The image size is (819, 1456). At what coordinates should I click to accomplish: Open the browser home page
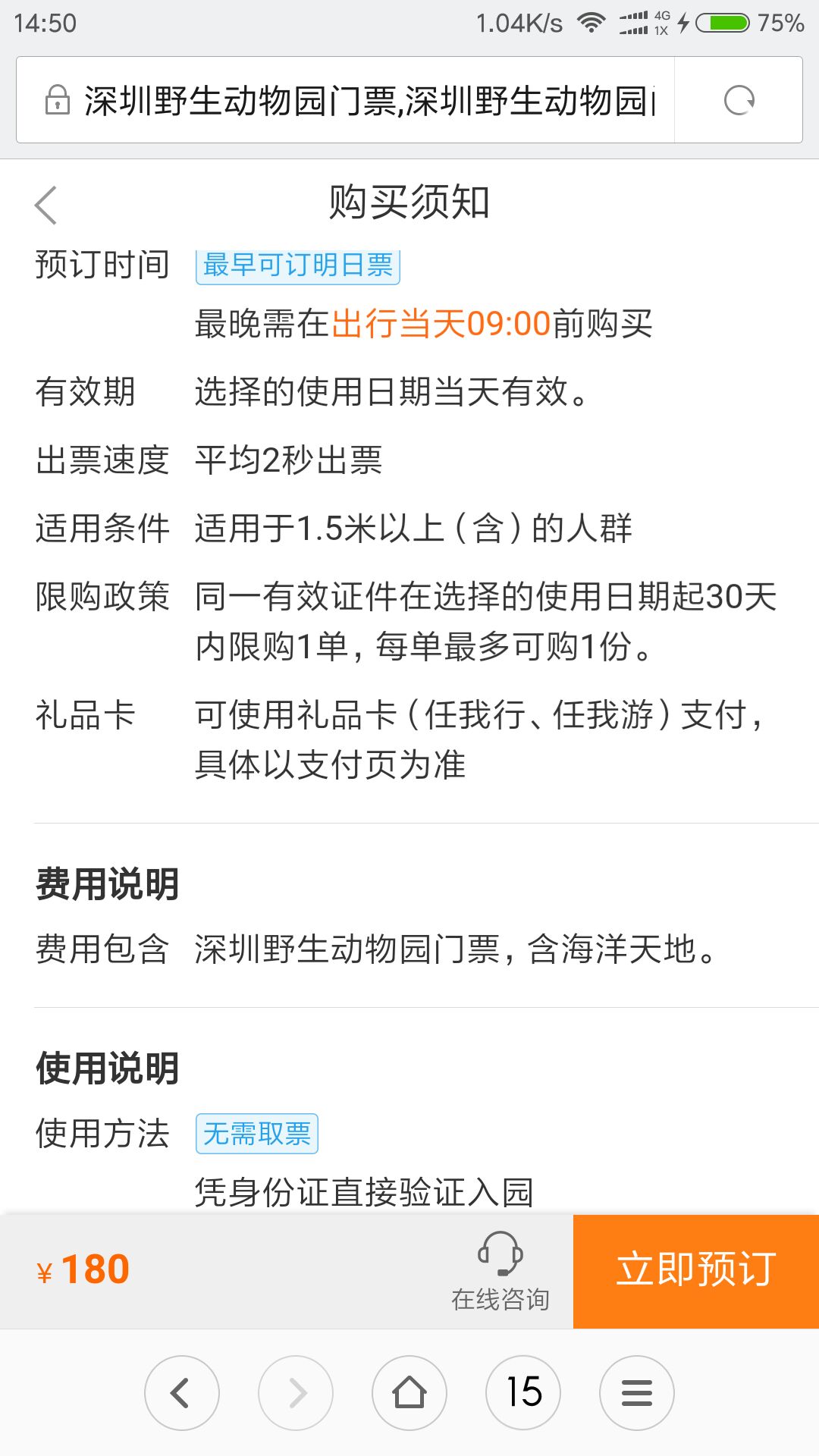[x=409, y=1393]
